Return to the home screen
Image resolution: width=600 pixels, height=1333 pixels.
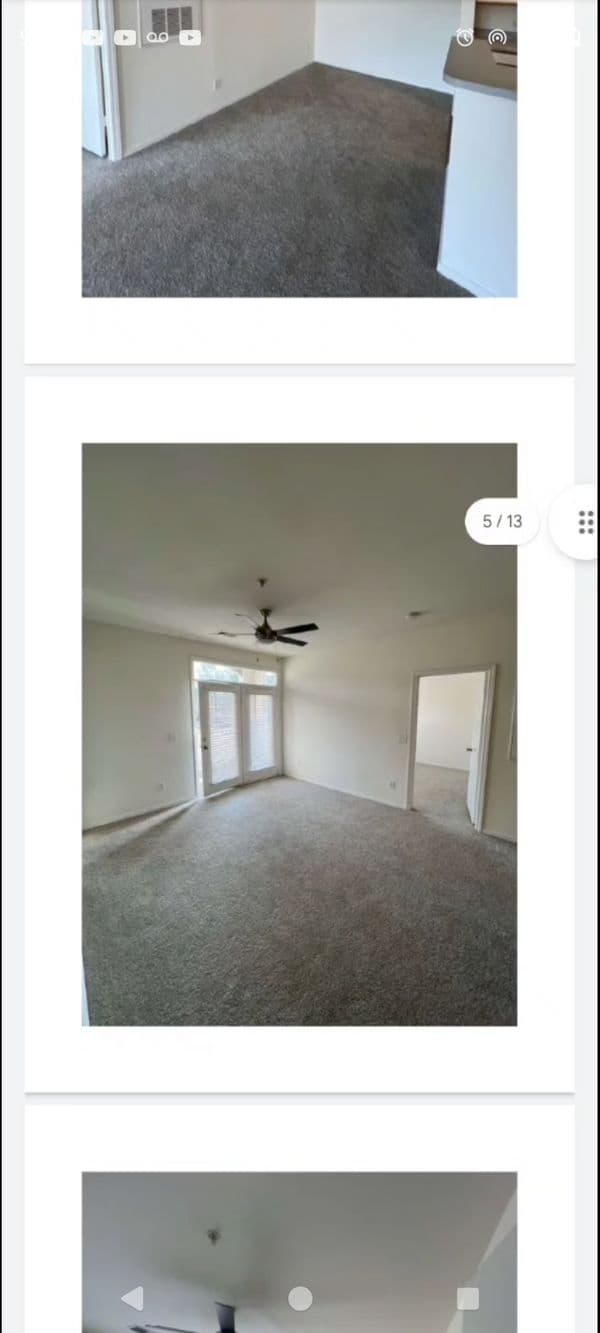click(300, 1298)
